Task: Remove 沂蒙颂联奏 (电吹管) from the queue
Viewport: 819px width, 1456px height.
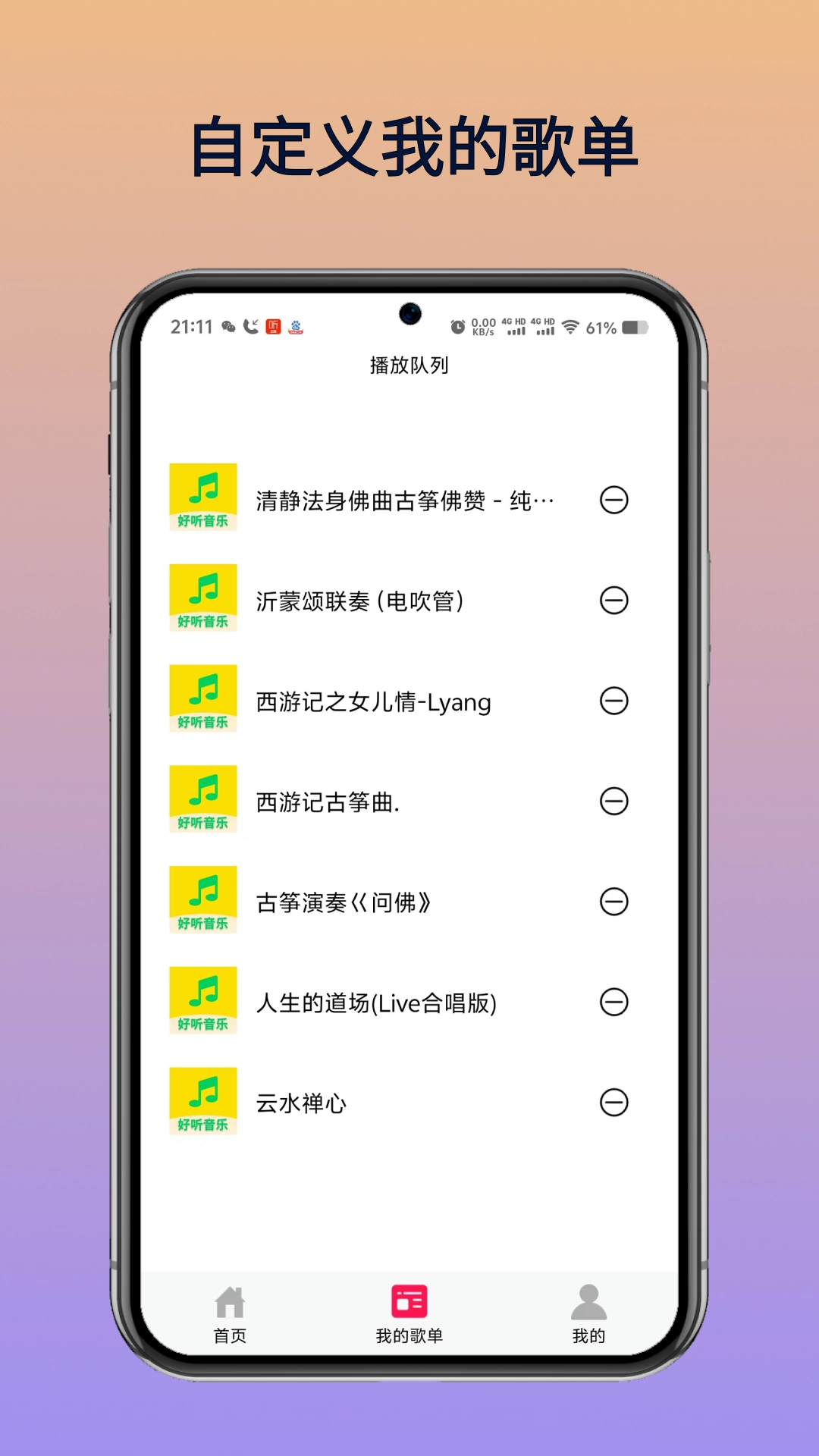Action: [x=614, y=600]
